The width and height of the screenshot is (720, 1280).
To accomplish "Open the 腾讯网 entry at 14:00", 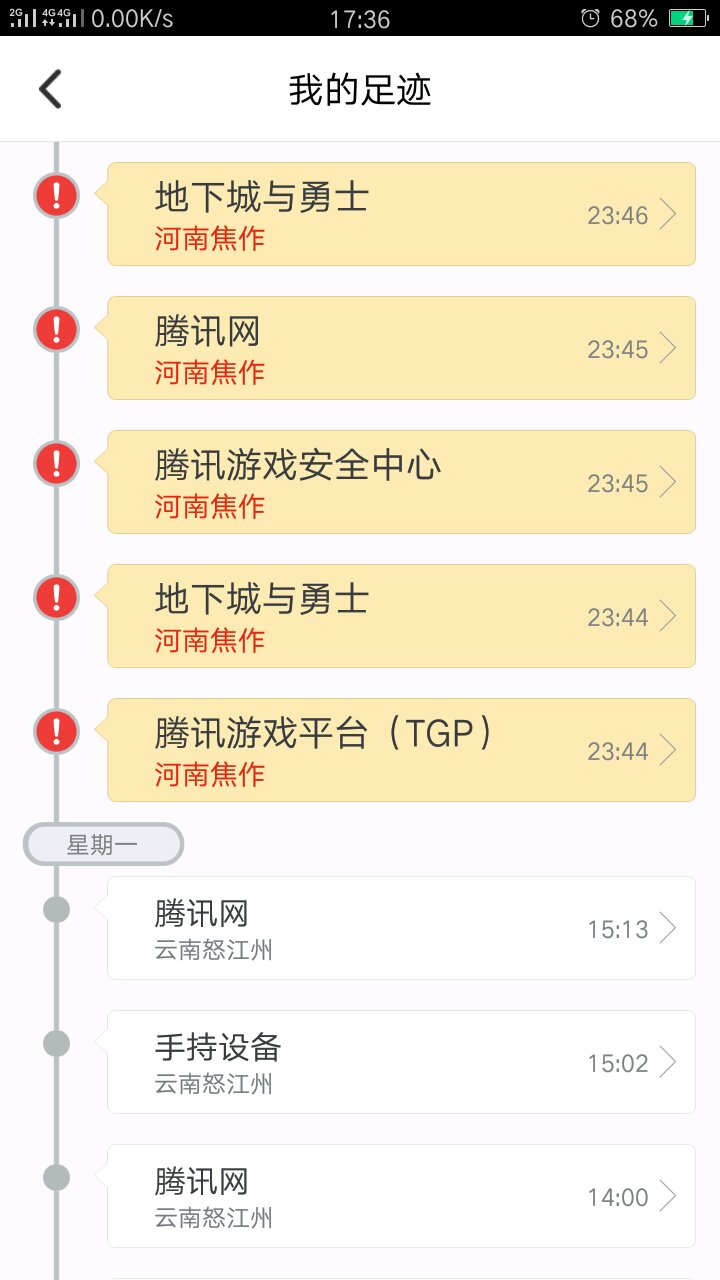I will tap(401, 1196).
